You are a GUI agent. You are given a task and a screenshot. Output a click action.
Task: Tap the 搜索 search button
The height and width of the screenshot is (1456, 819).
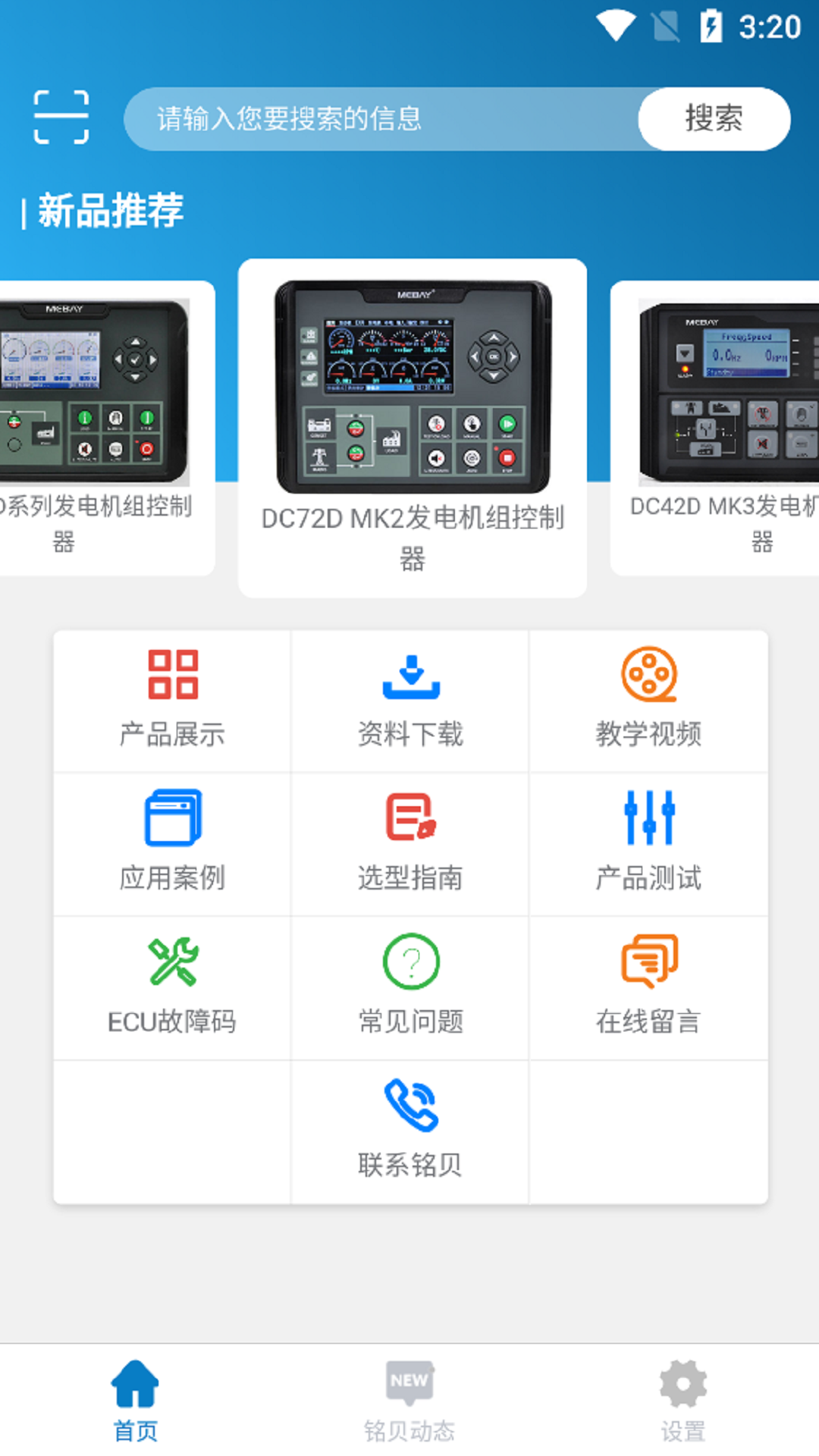(714, 119)
